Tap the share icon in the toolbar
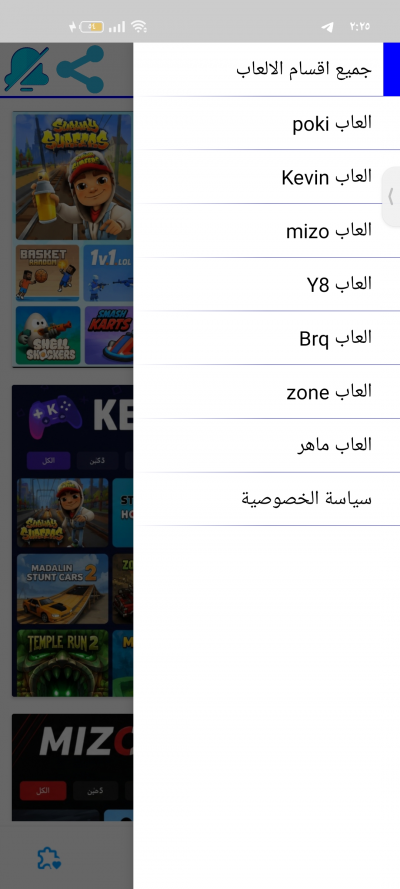This screenshot has height=889, width=400. pos(80,69)
